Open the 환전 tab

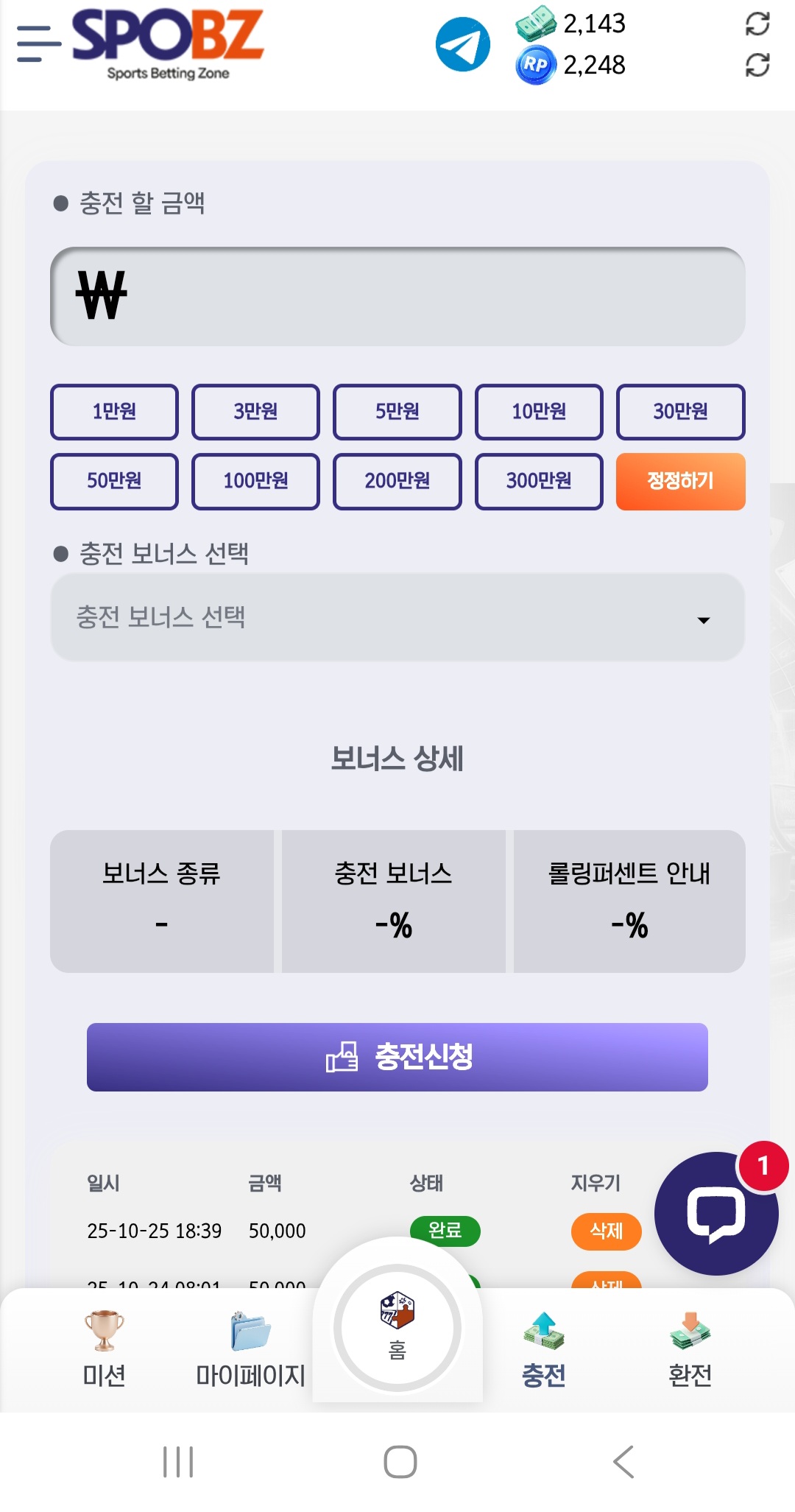(x=690, y=1349)
